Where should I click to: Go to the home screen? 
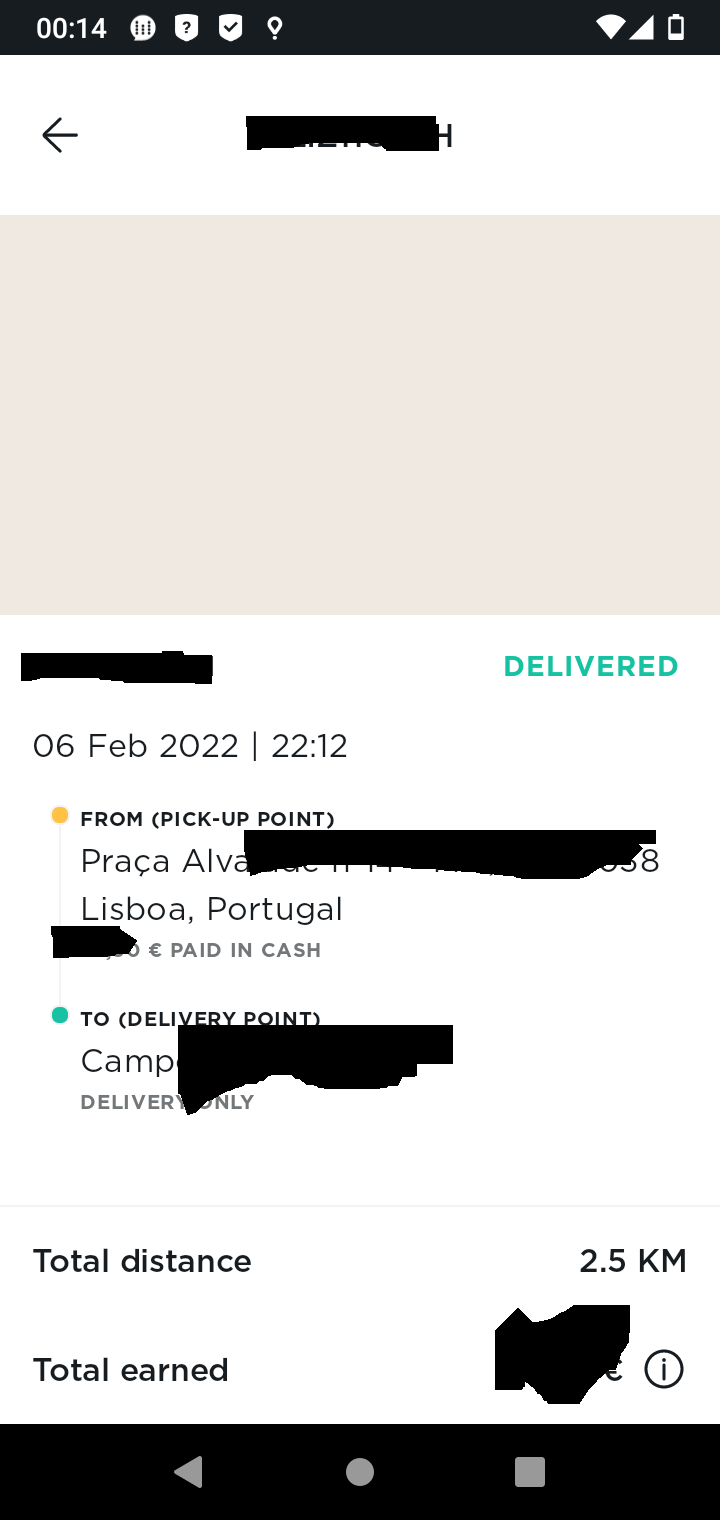click(x=360, y=1472)
